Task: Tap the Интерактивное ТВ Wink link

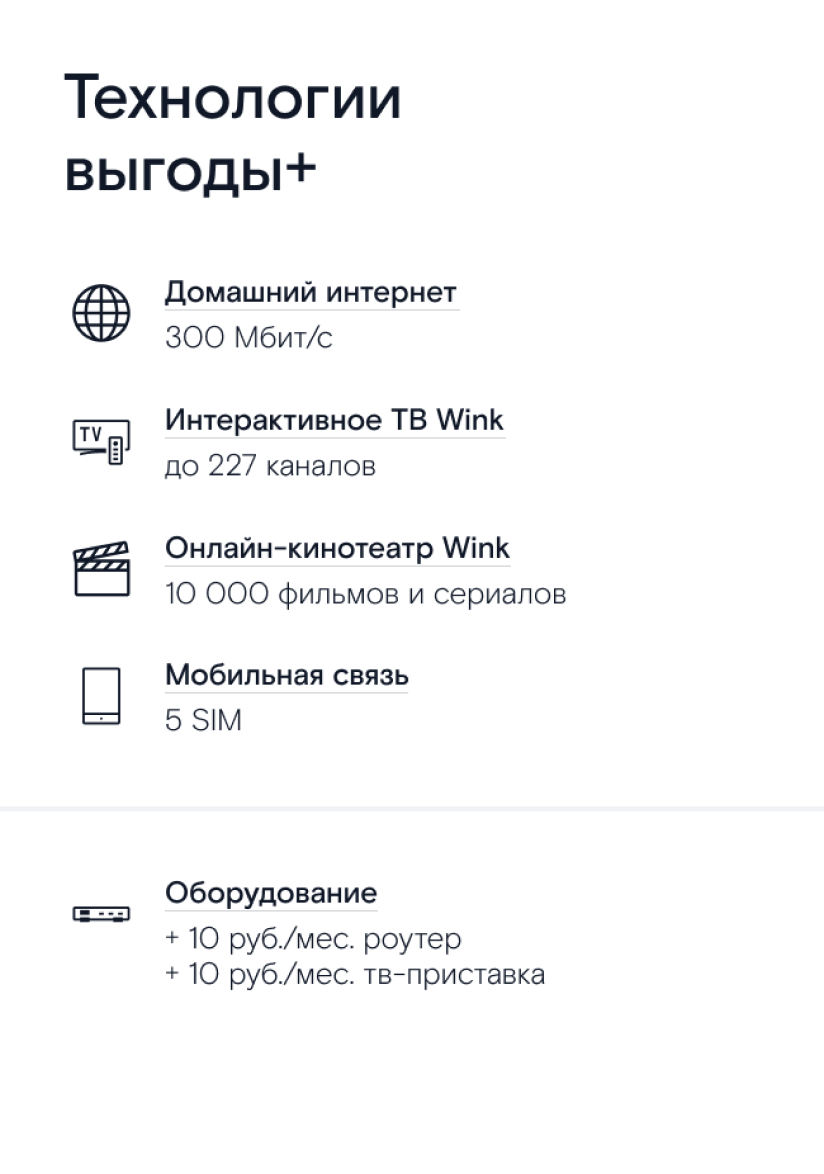Action: (x=334, y=420)
